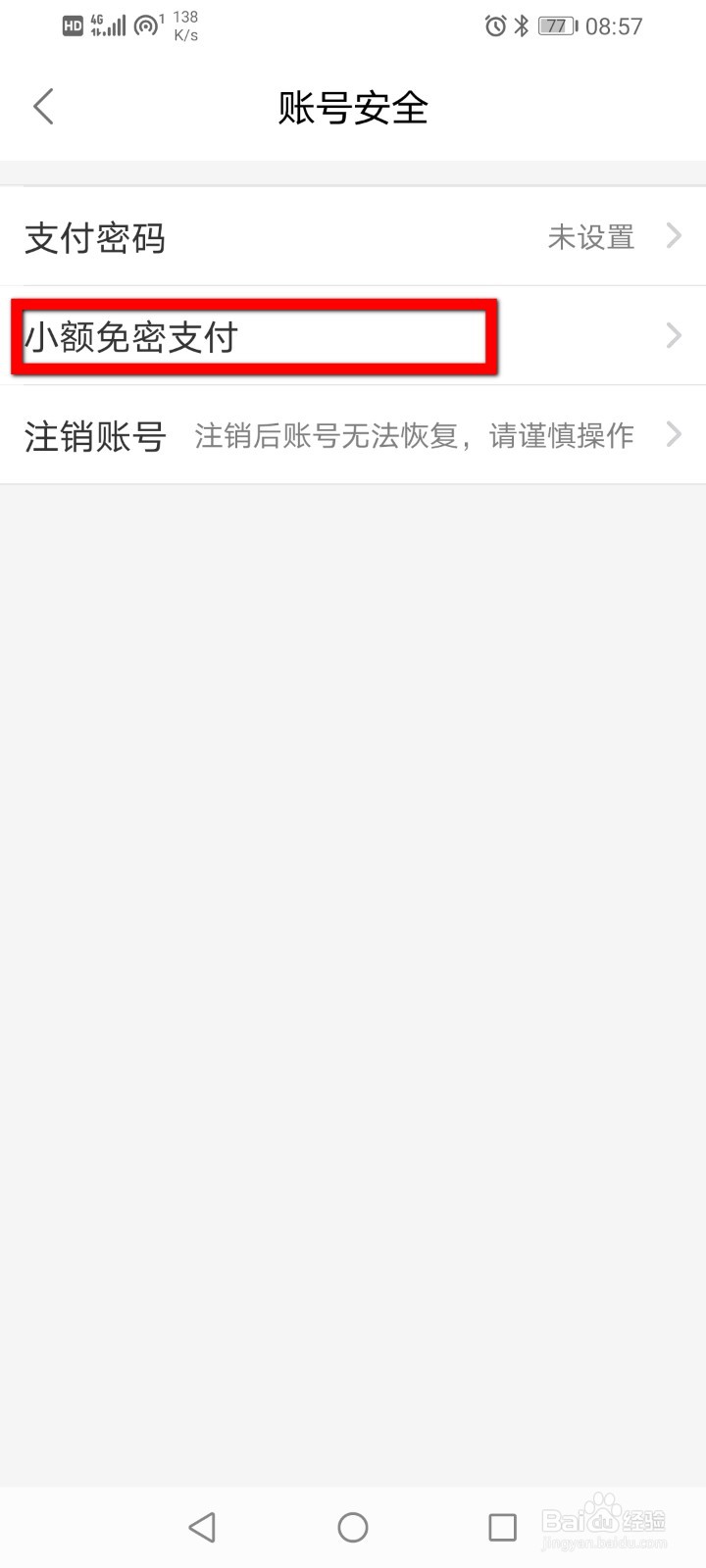Tap 未设置 next to 支付密码
Viewport: 706px width, 1568px height.
590,238
